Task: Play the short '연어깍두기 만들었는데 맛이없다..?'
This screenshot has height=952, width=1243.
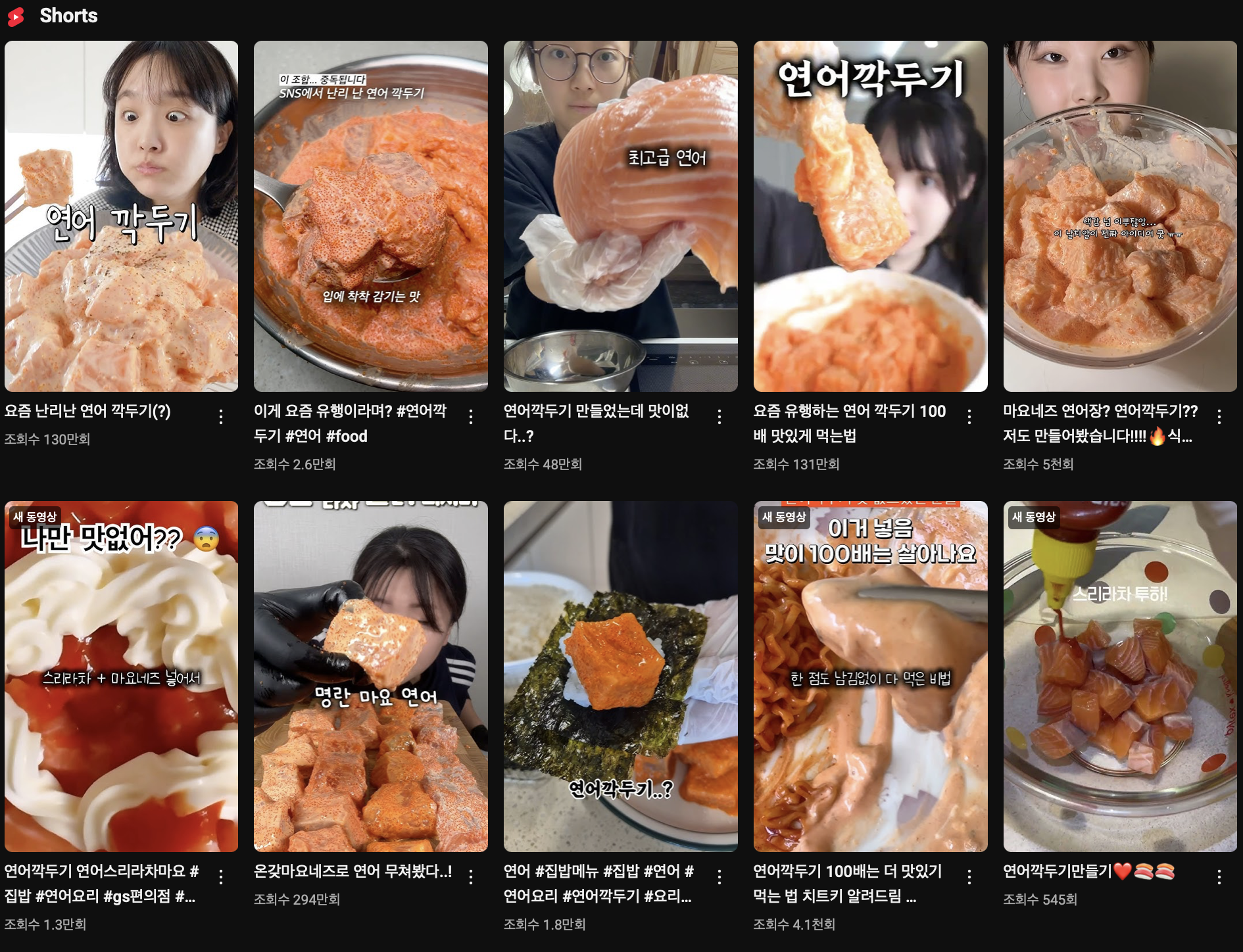Action: 620,216
